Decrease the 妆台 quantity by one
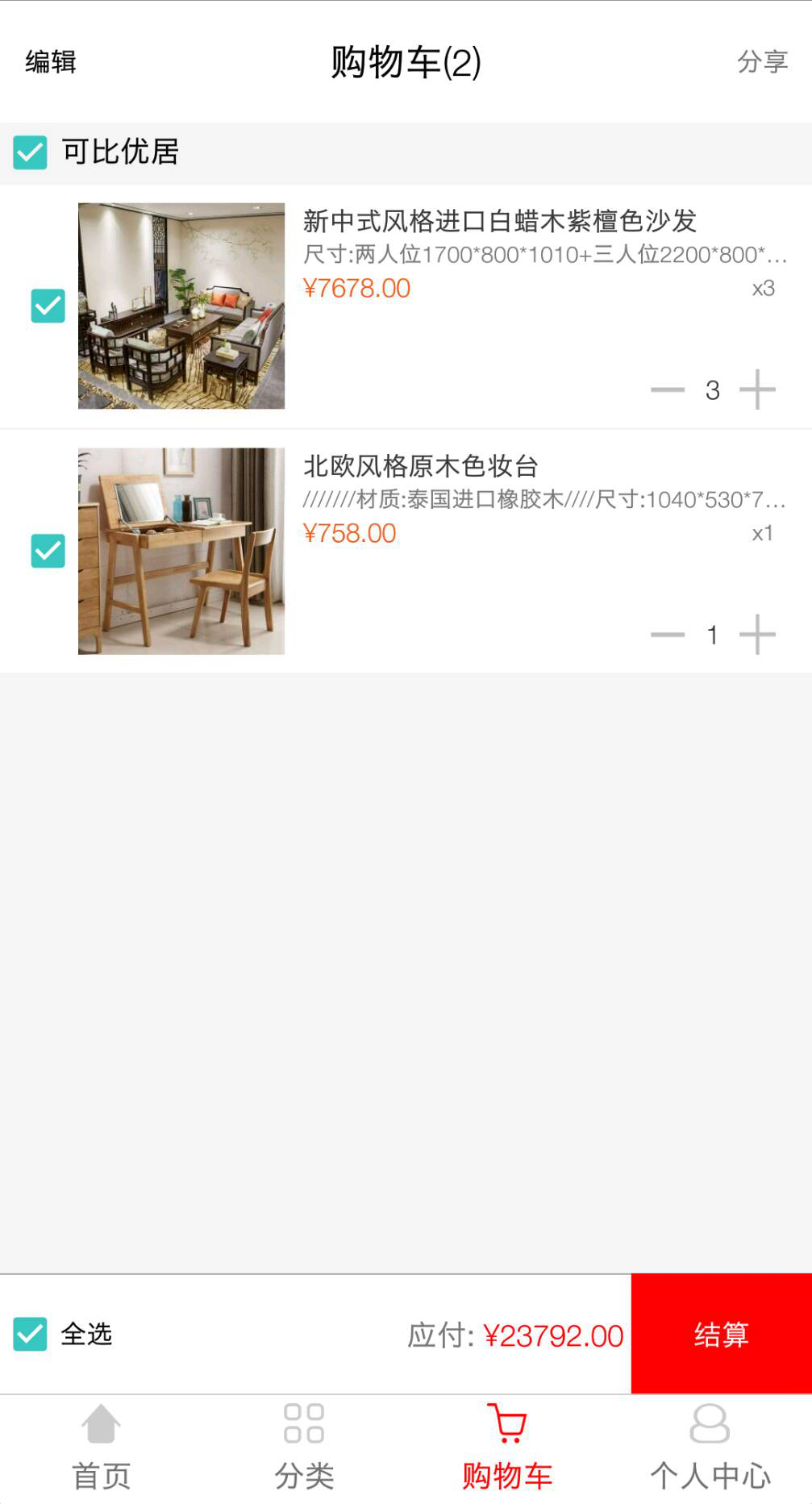This screenshot has width=812, height=1504. [x=668, y=635]
